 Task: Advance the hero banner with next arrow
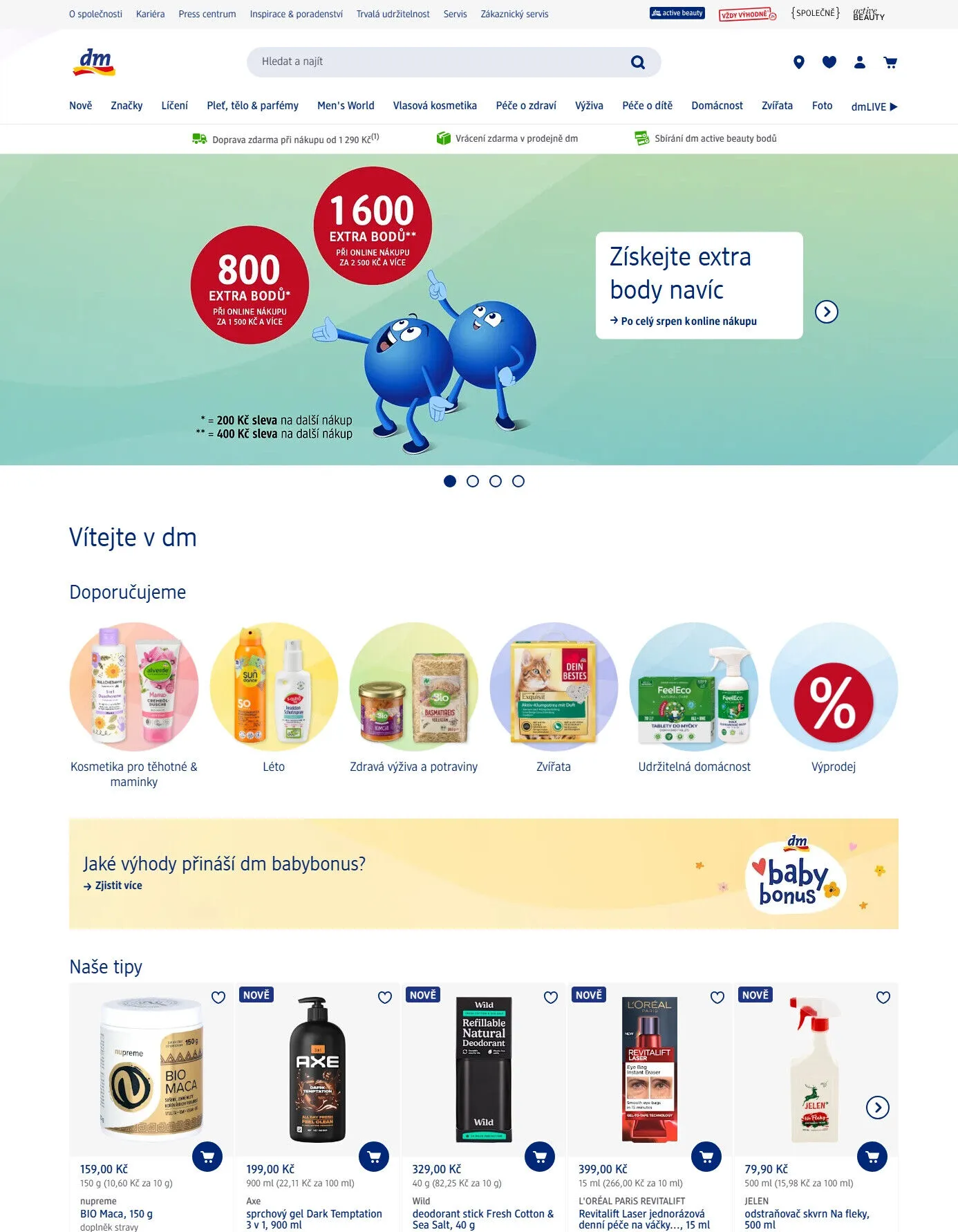click(x=826, y=312)
